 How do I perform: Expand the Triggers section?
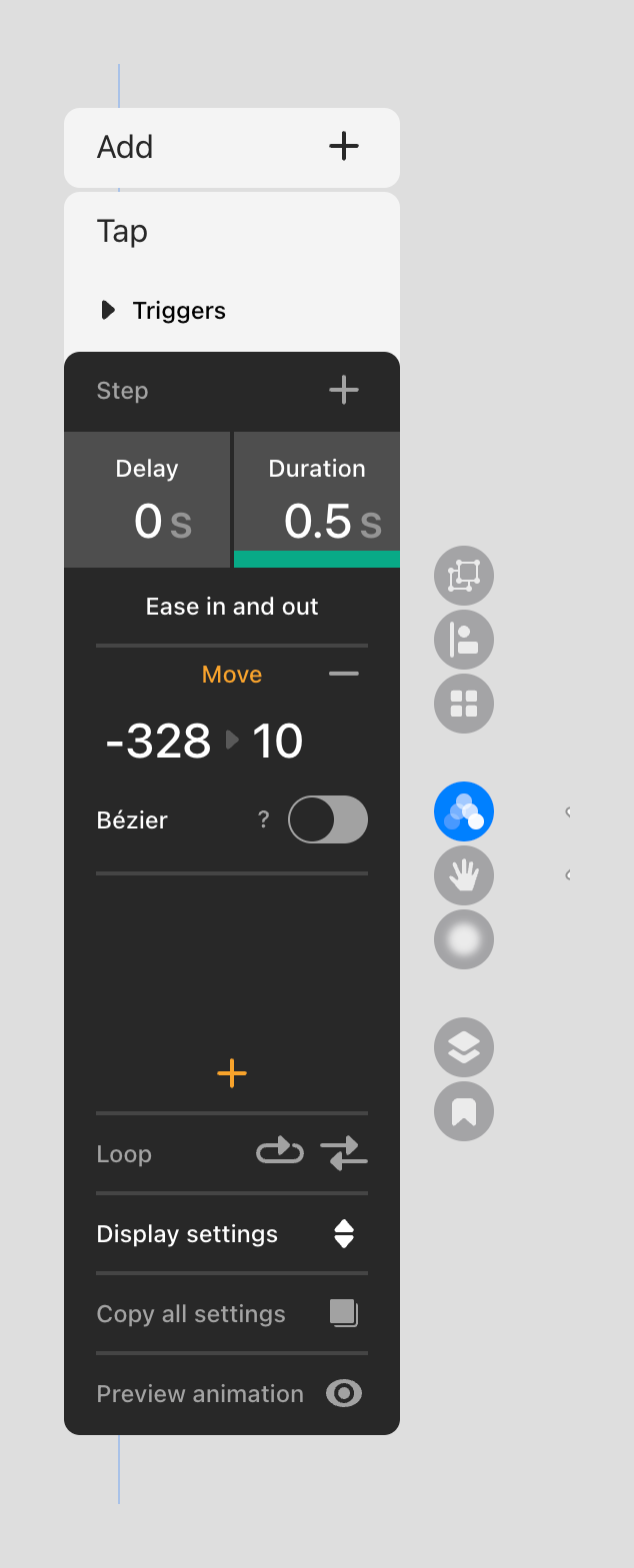coord(109,311)
